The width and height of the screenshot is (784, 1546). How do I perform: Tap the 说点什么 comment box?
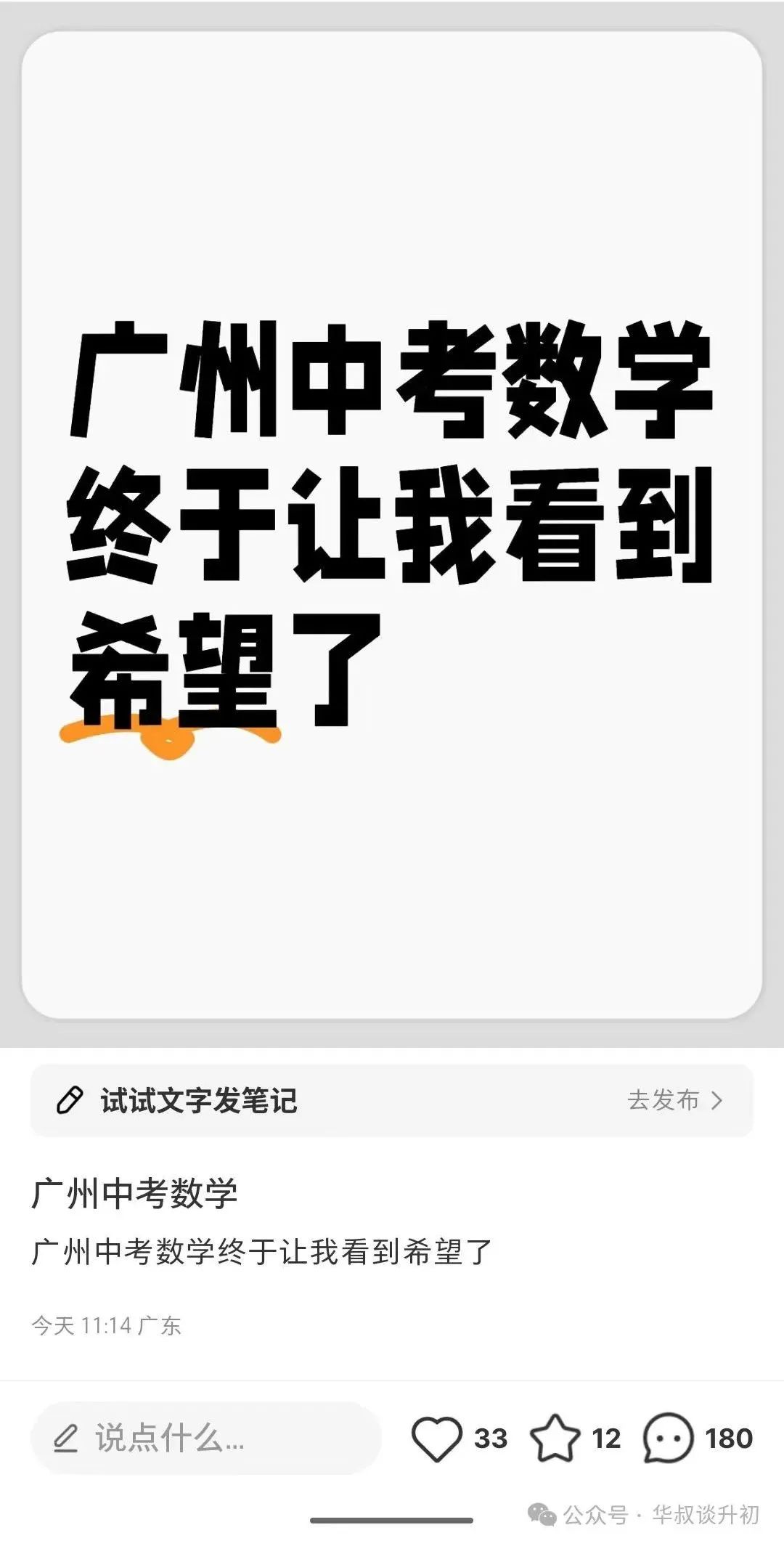pos(206,1438)
